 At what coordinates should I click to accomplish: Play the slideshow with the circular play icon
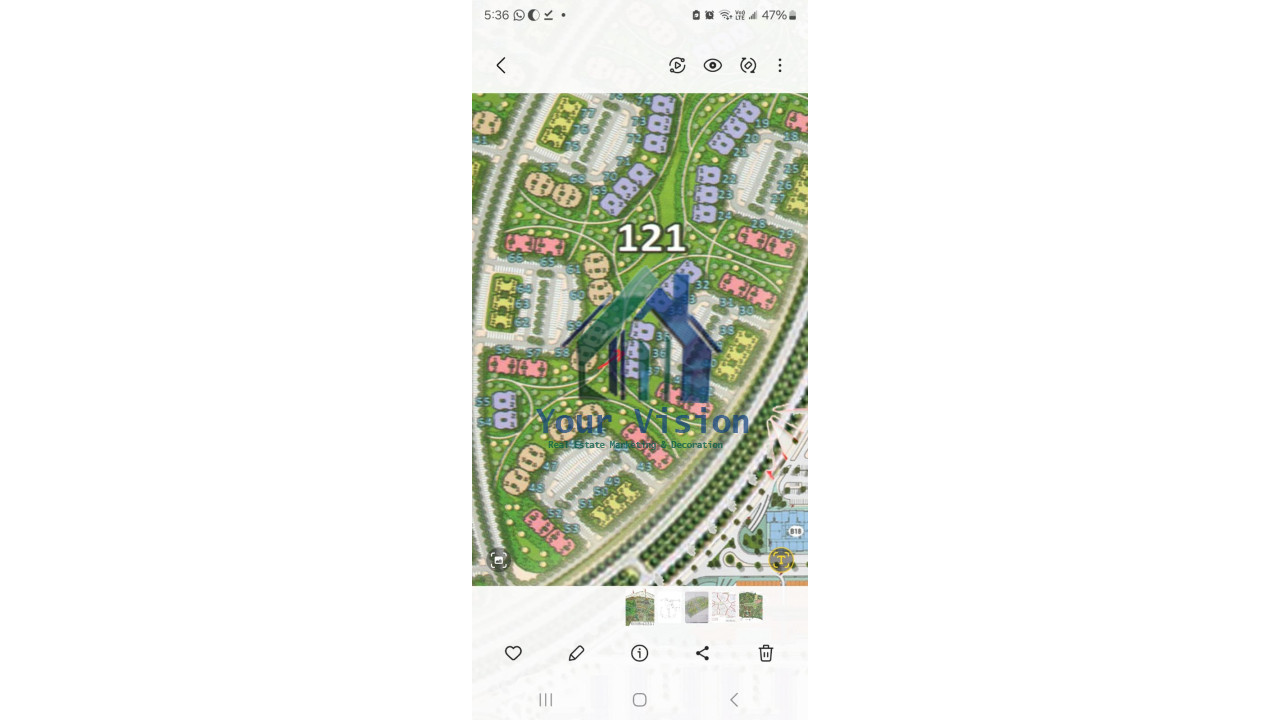[x=677, y=65]
